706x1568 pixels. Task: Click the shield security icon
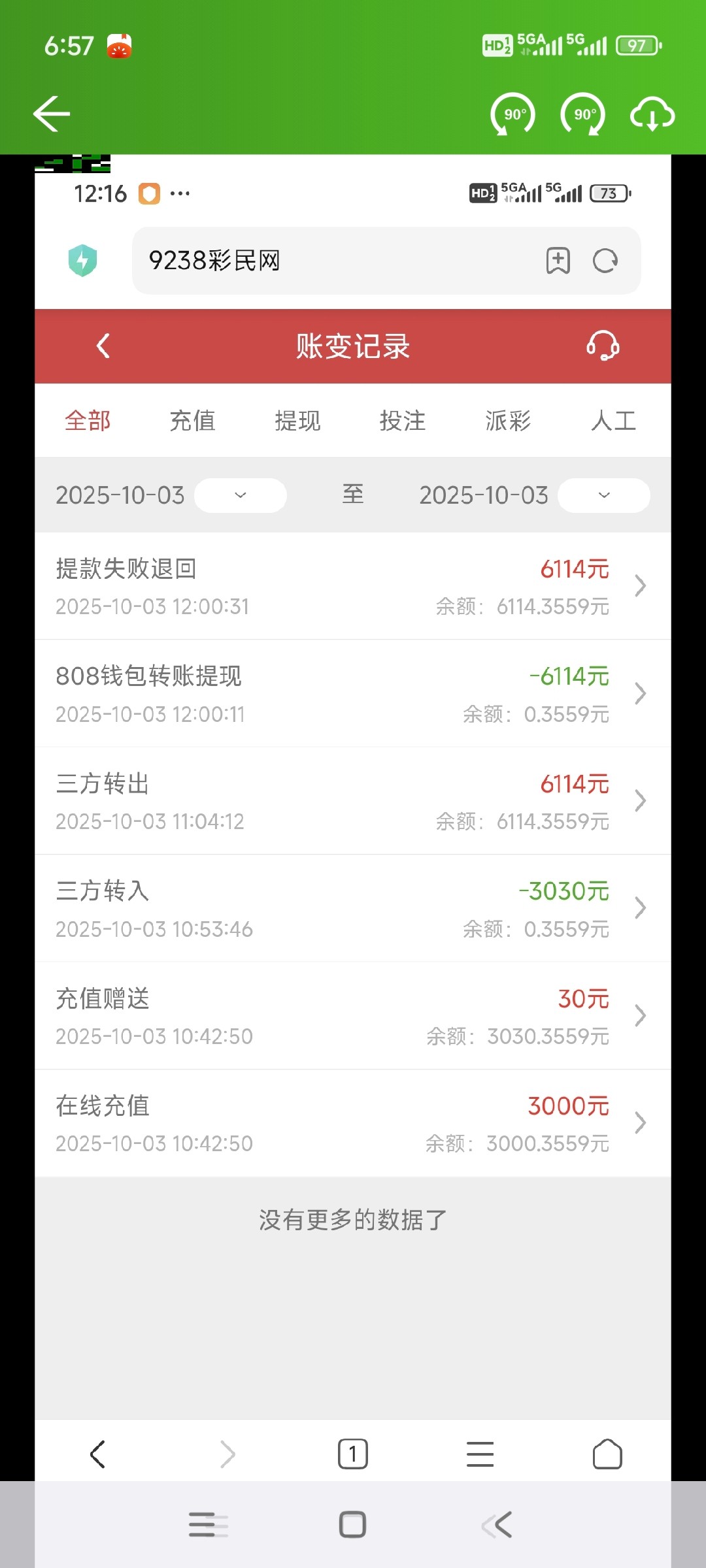84,259
